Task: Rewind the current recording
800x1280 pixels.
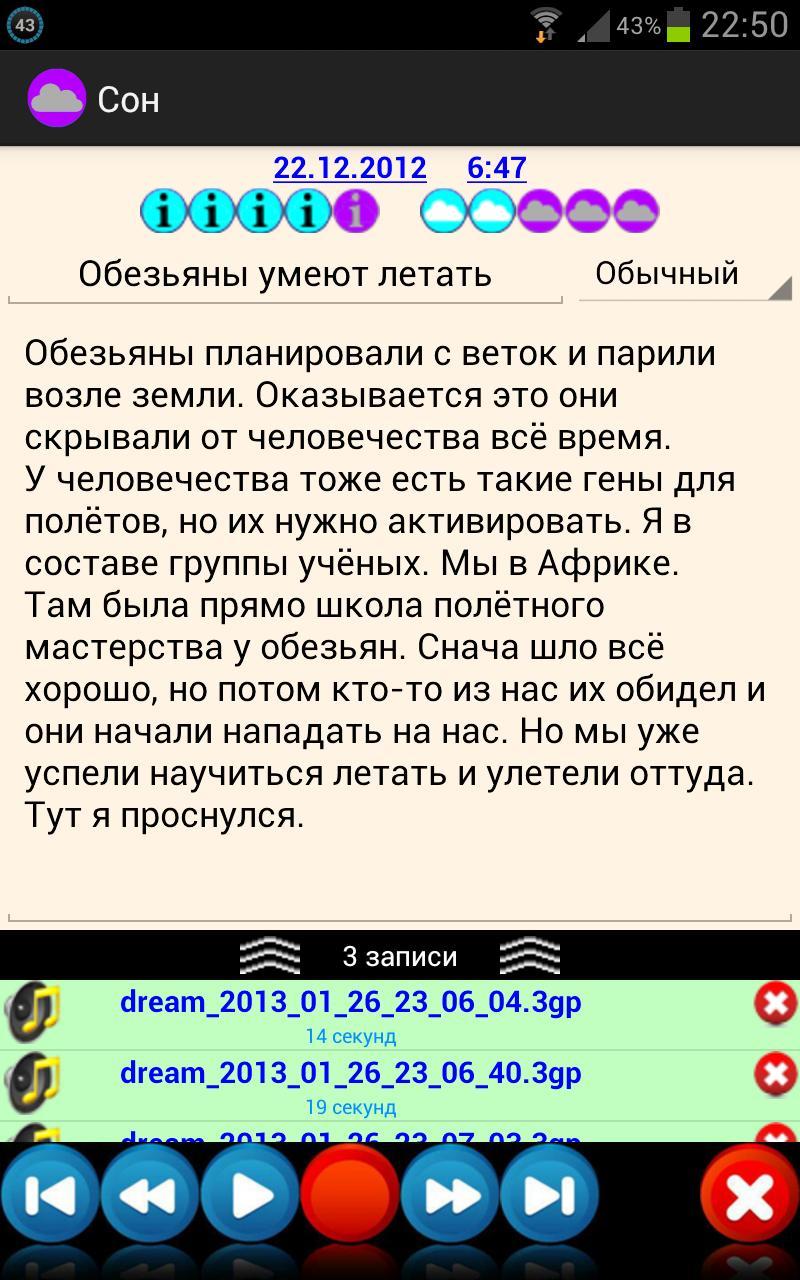Action: coord(150,1195)
